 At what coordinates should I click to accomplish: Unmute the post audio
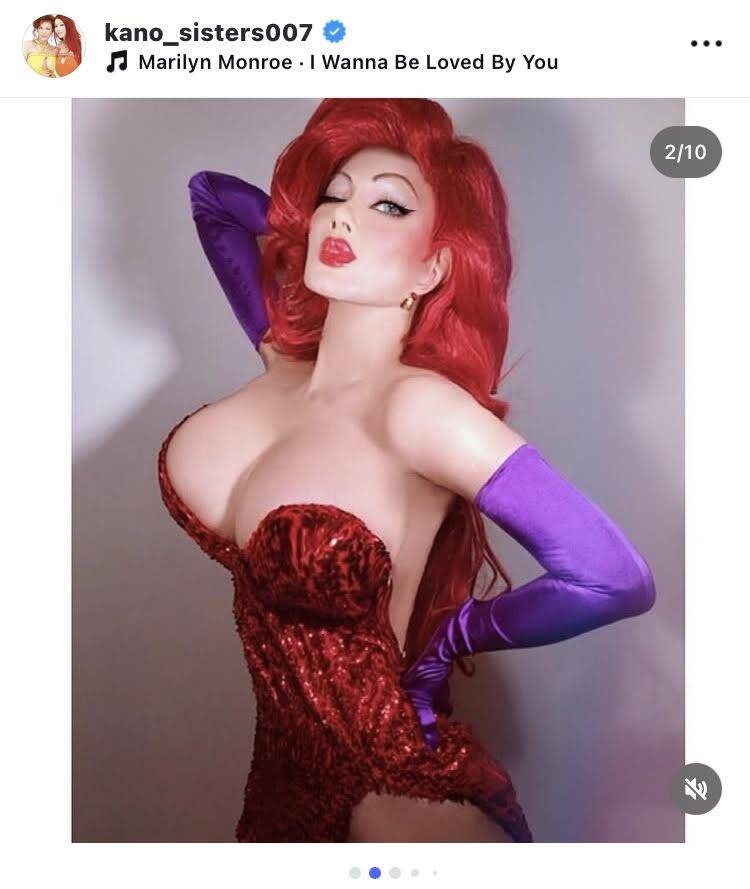[x=696, y=789]
